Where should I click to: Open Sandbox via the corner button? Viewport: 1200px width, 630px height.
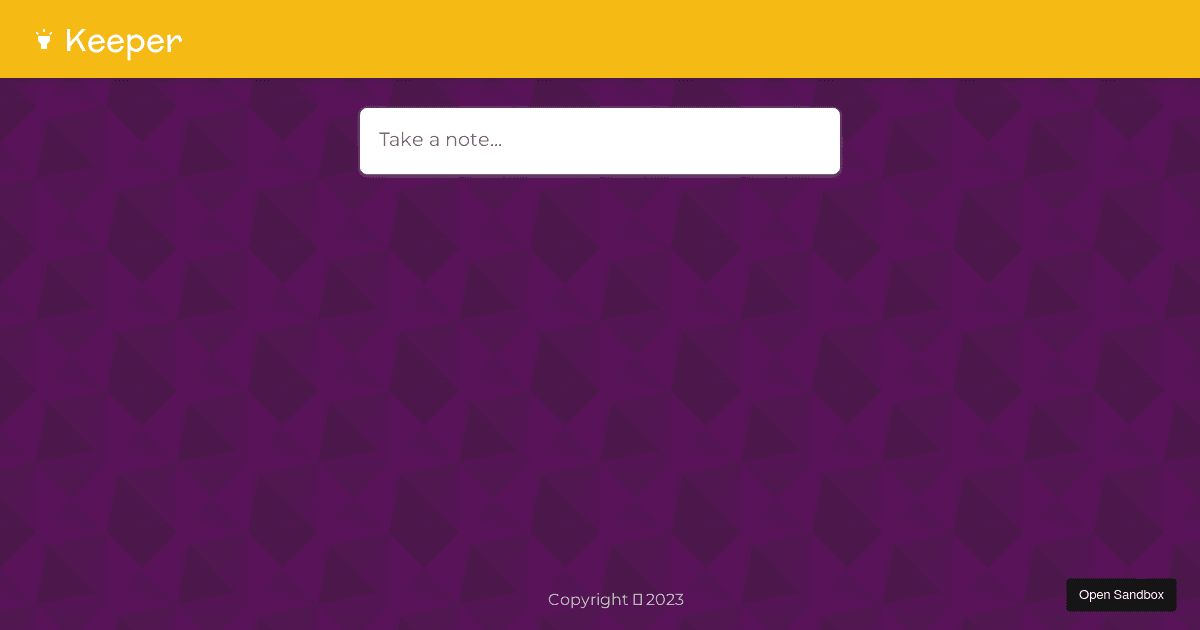coord(1120,595)
